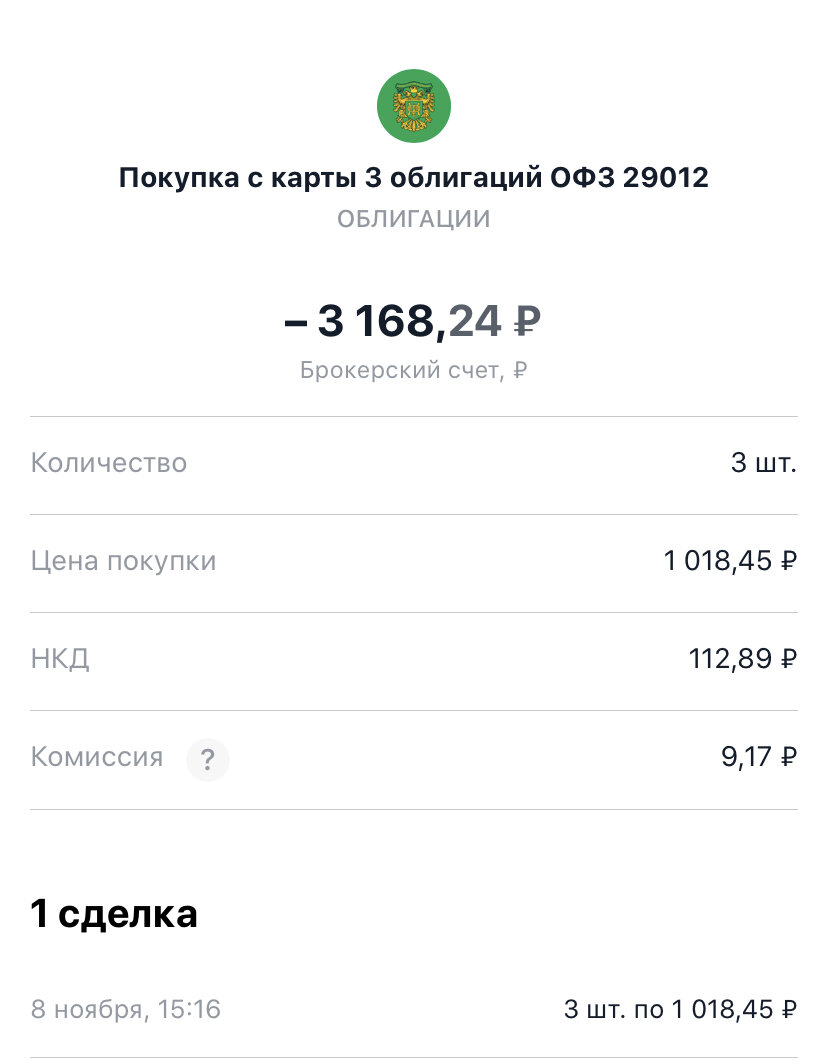Select the quantity value 3 шт.
828x1060 pixels.
tap(764, 463)
